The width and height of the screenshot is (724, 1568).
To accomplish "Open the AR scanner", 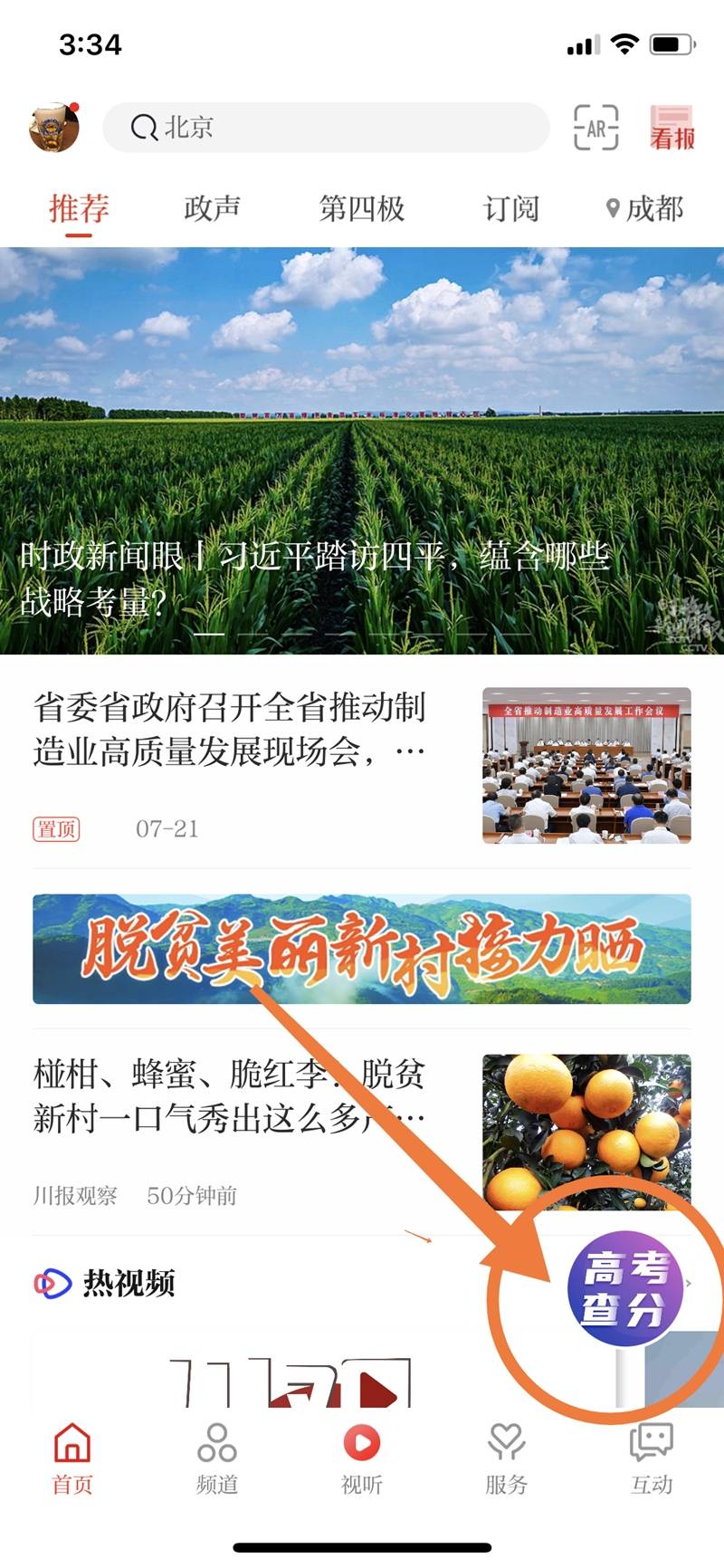I will click(595, 128).
